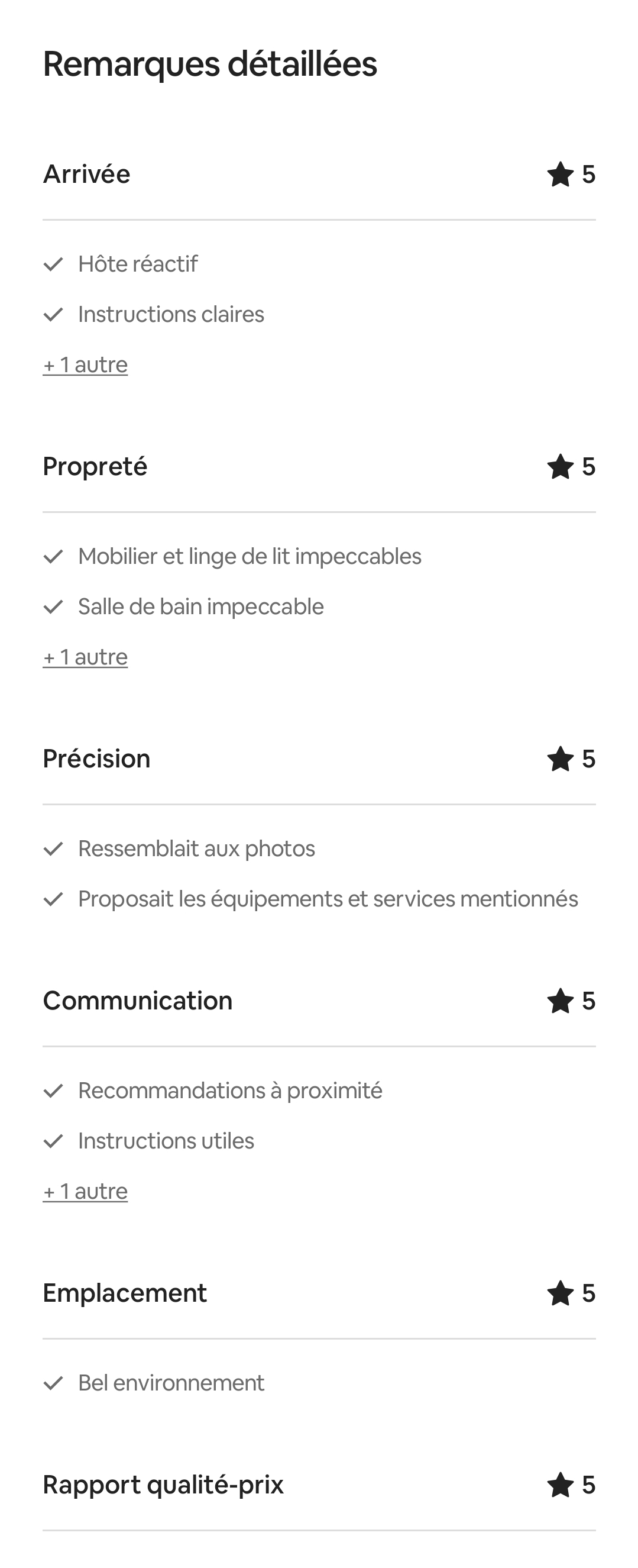
Task: Select the Arrivée section heading
Action: 87,175
